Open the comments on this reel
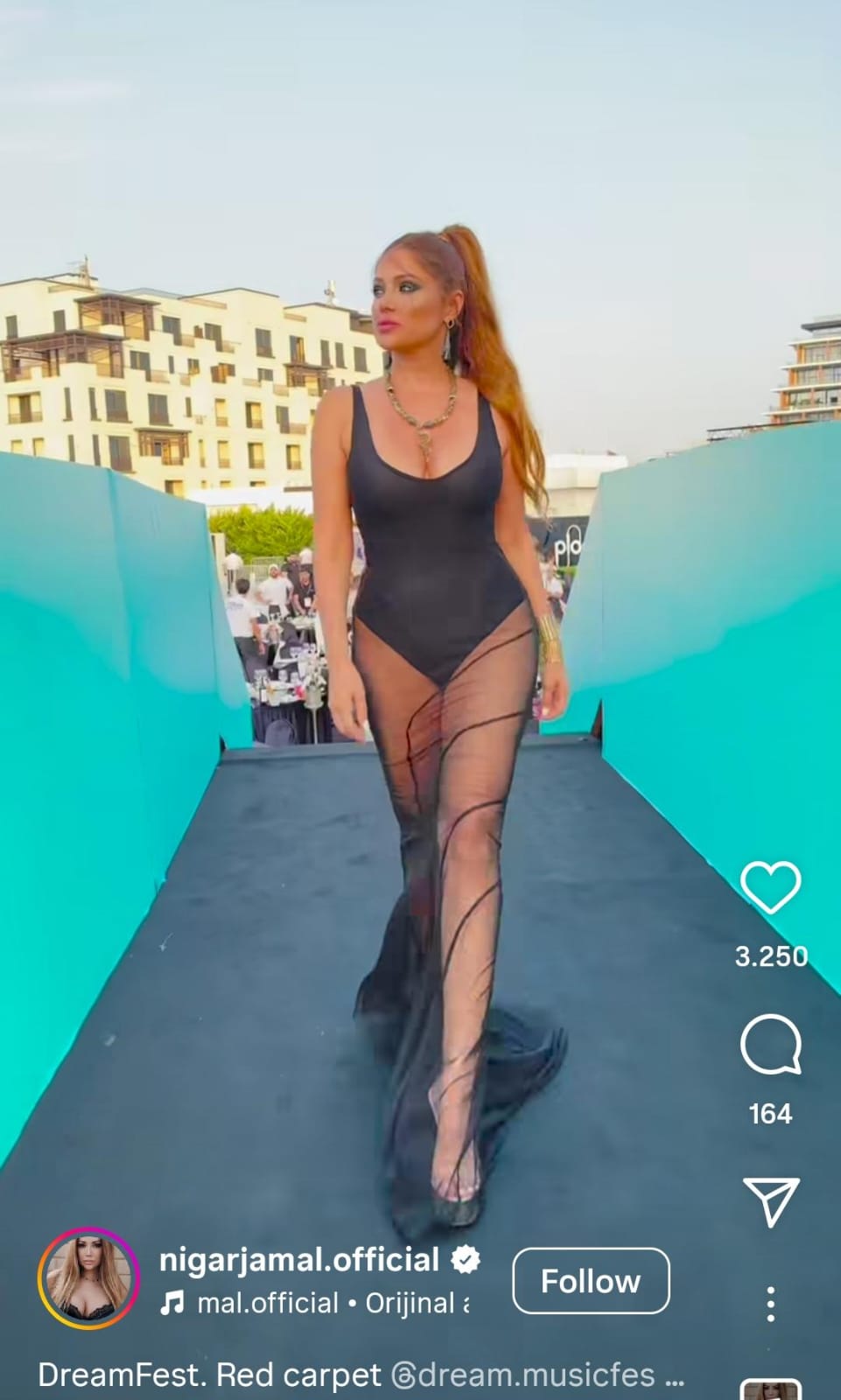 [770, 1045]
